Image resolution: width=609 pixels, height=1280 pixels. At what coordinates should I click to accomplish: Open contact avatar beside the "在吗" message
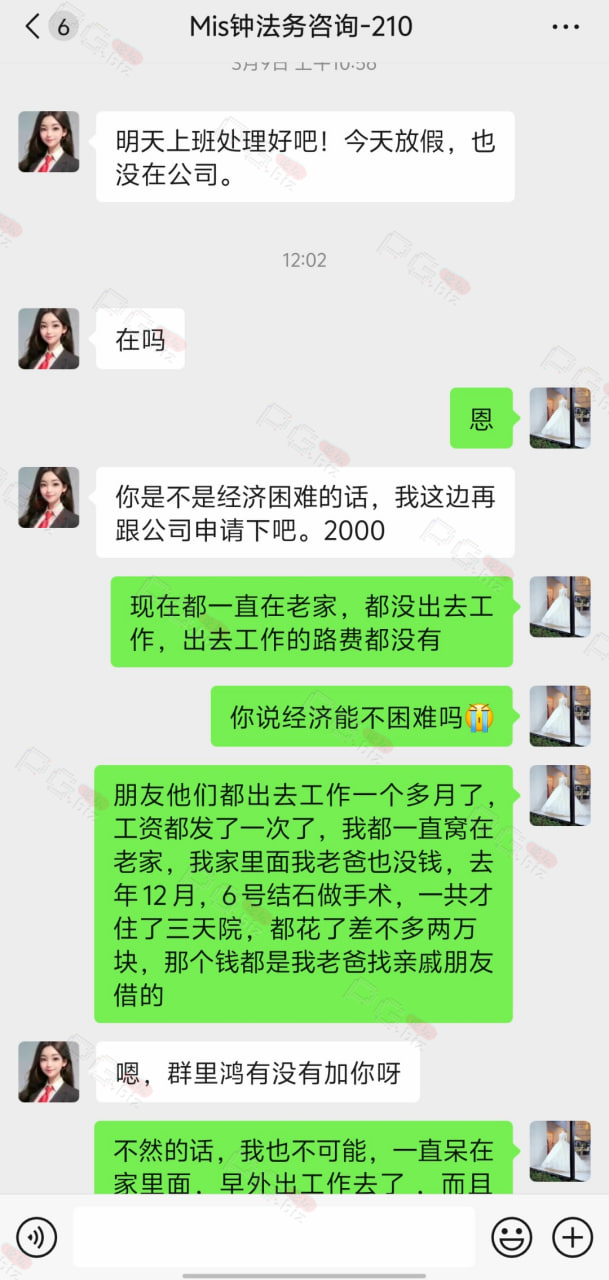point(49,339)
